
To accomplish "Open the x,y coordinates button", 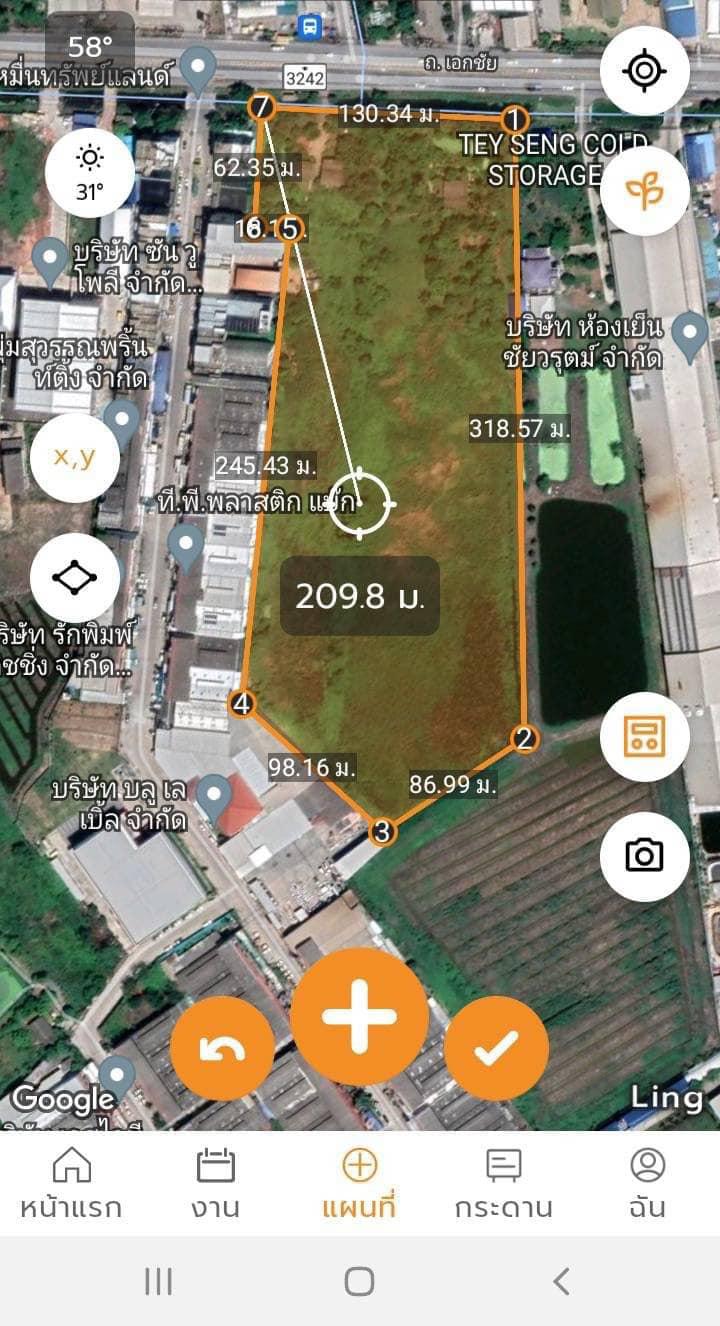I will pyautogui.click(x=75, y=457).
